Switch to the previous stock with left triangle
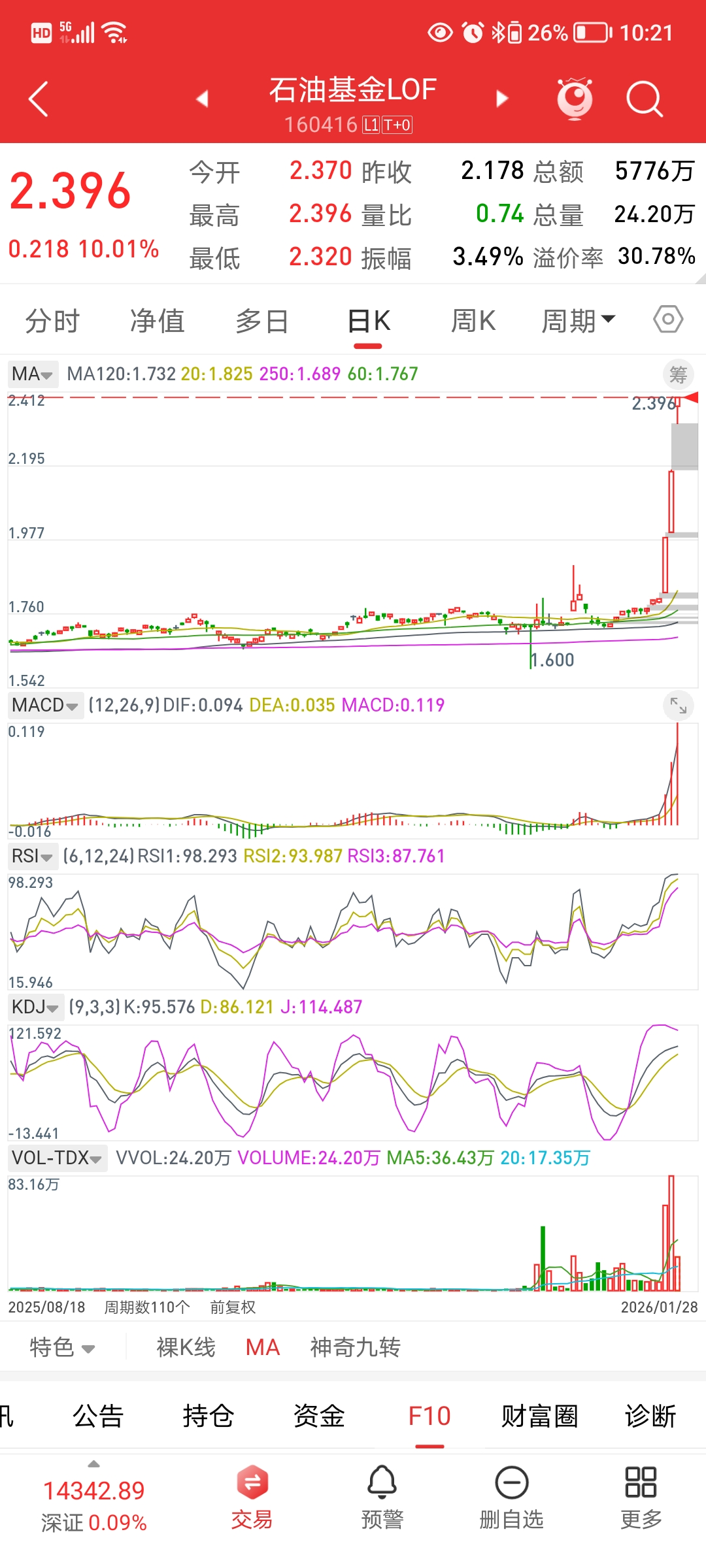 pyautogui.click(x=202, y=99)
